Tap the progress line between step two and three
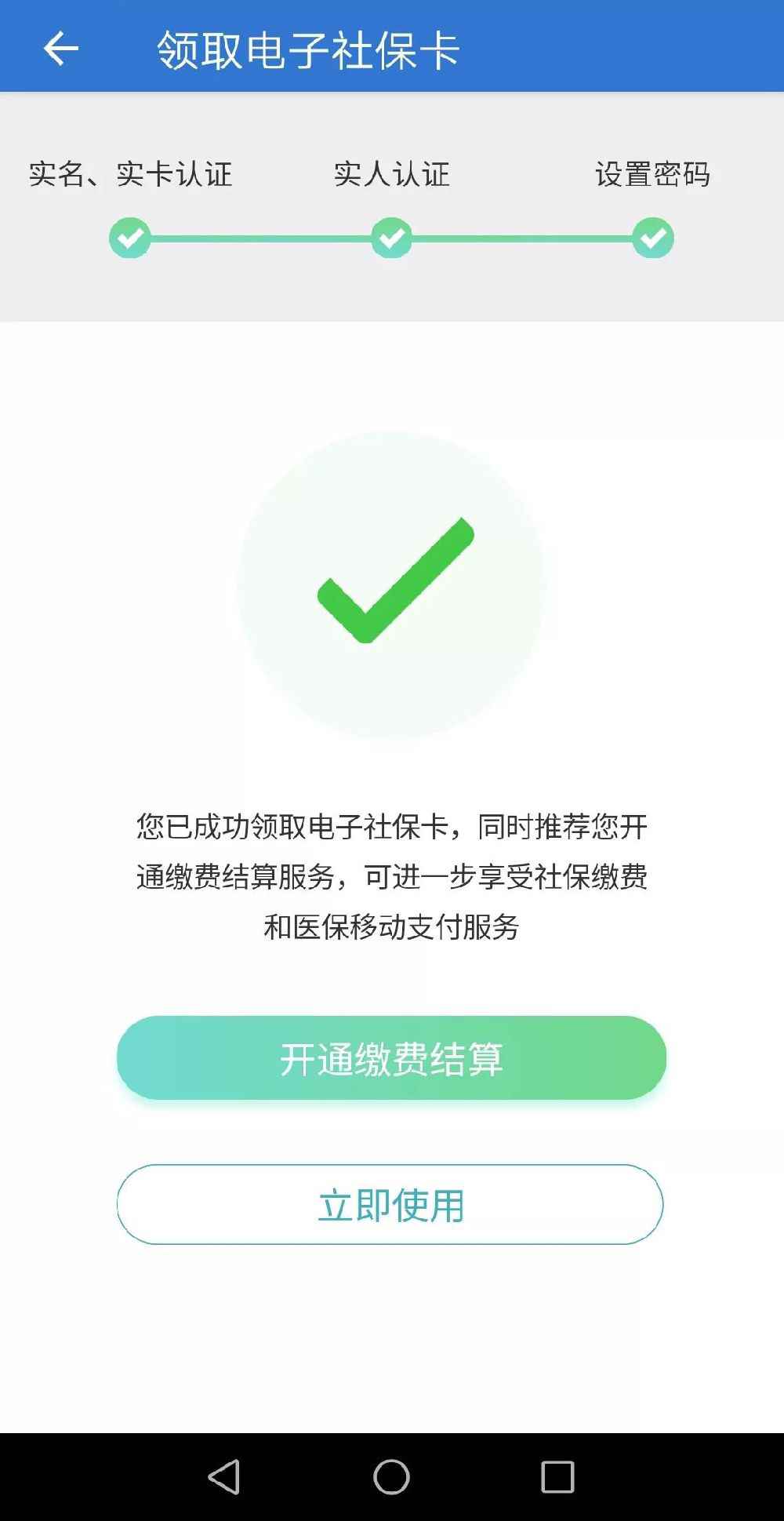This screenshot has height=1521, width=784. pyautogui.click(x=521, y=238)
